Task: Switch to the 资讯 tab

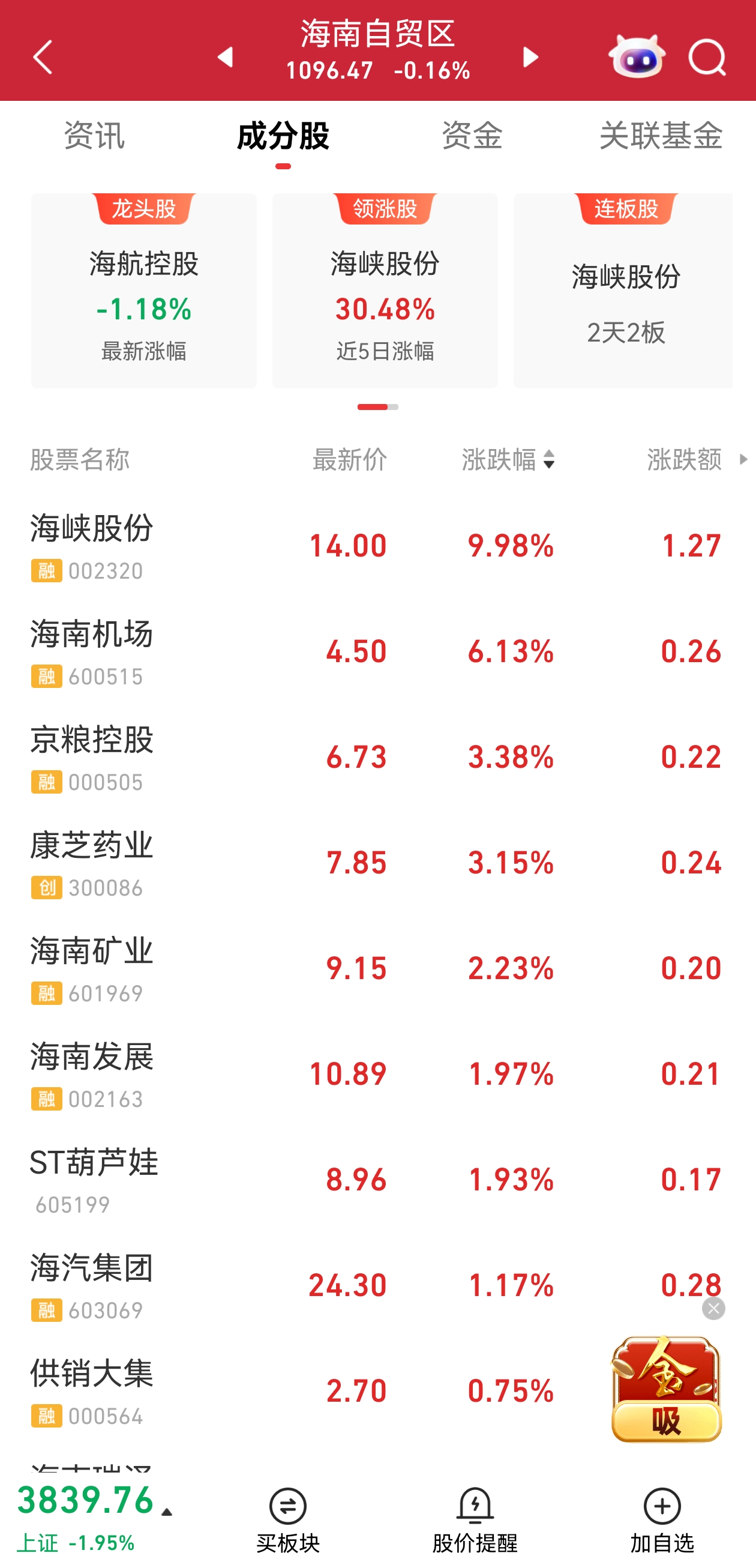Action: pos(94,135)
